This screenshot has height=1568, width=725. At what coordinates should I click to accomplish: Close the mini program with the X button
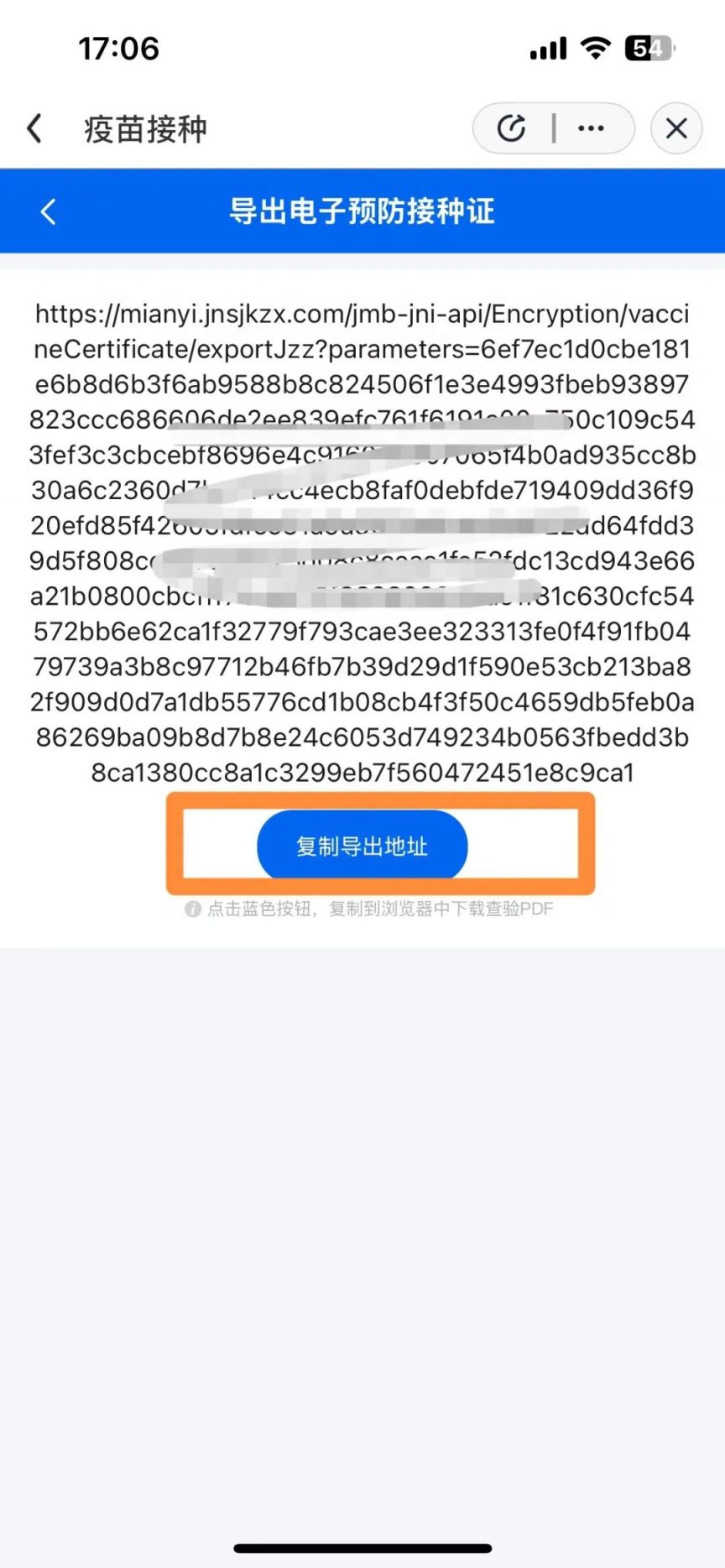point(676,128)
